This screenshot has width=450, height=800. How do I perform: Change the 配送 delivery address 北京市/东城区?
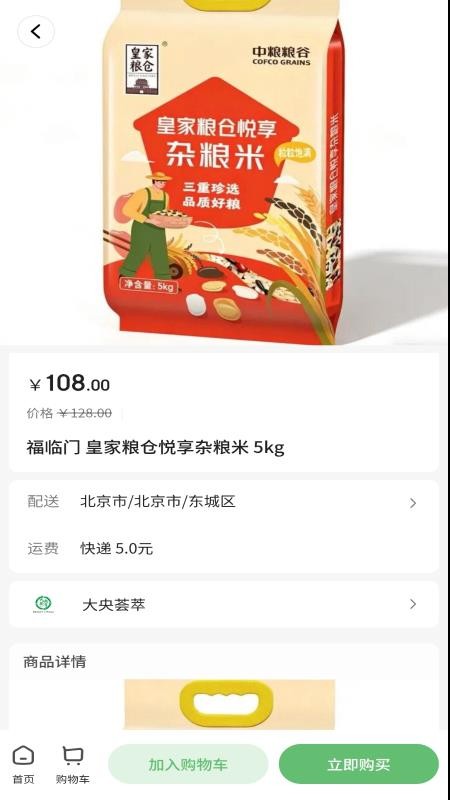pos(223,502)
